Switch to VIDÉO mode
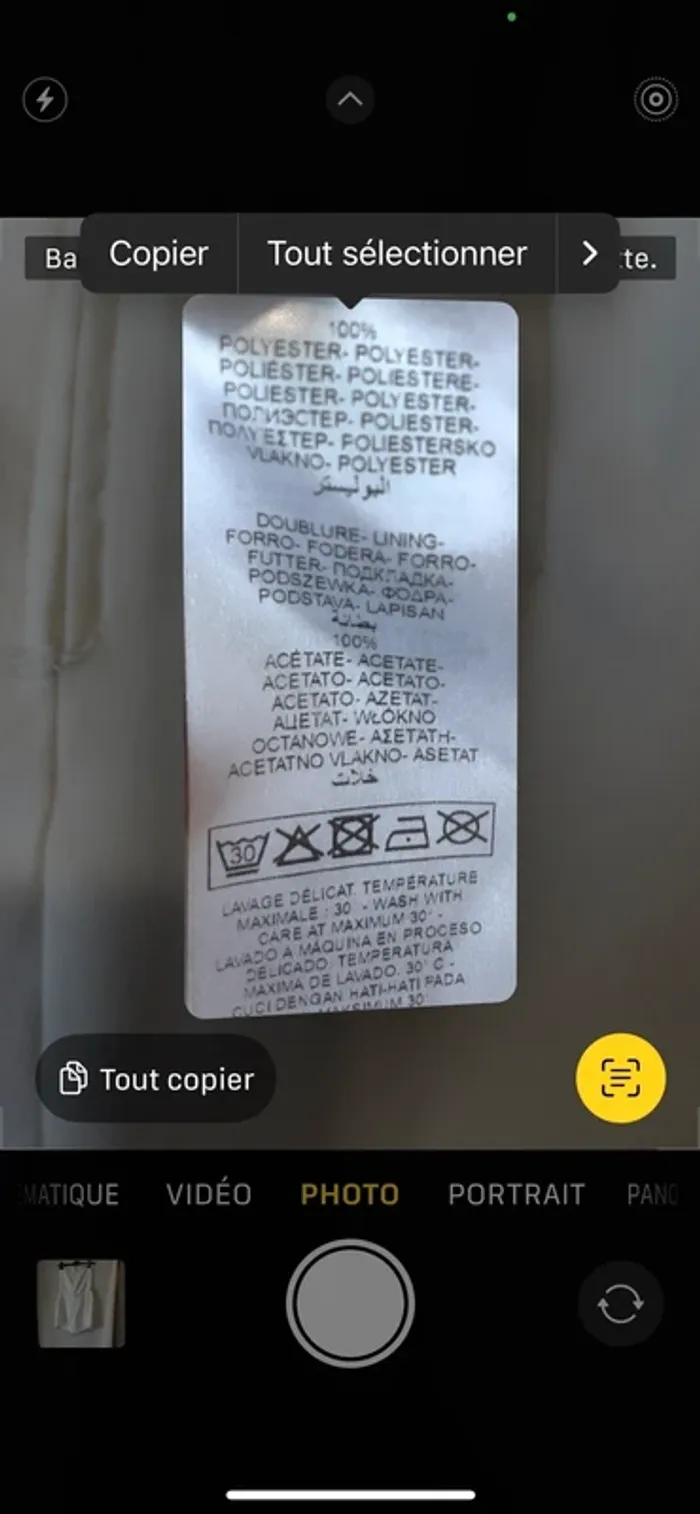700x1514 pixels. click(209, 1194)
